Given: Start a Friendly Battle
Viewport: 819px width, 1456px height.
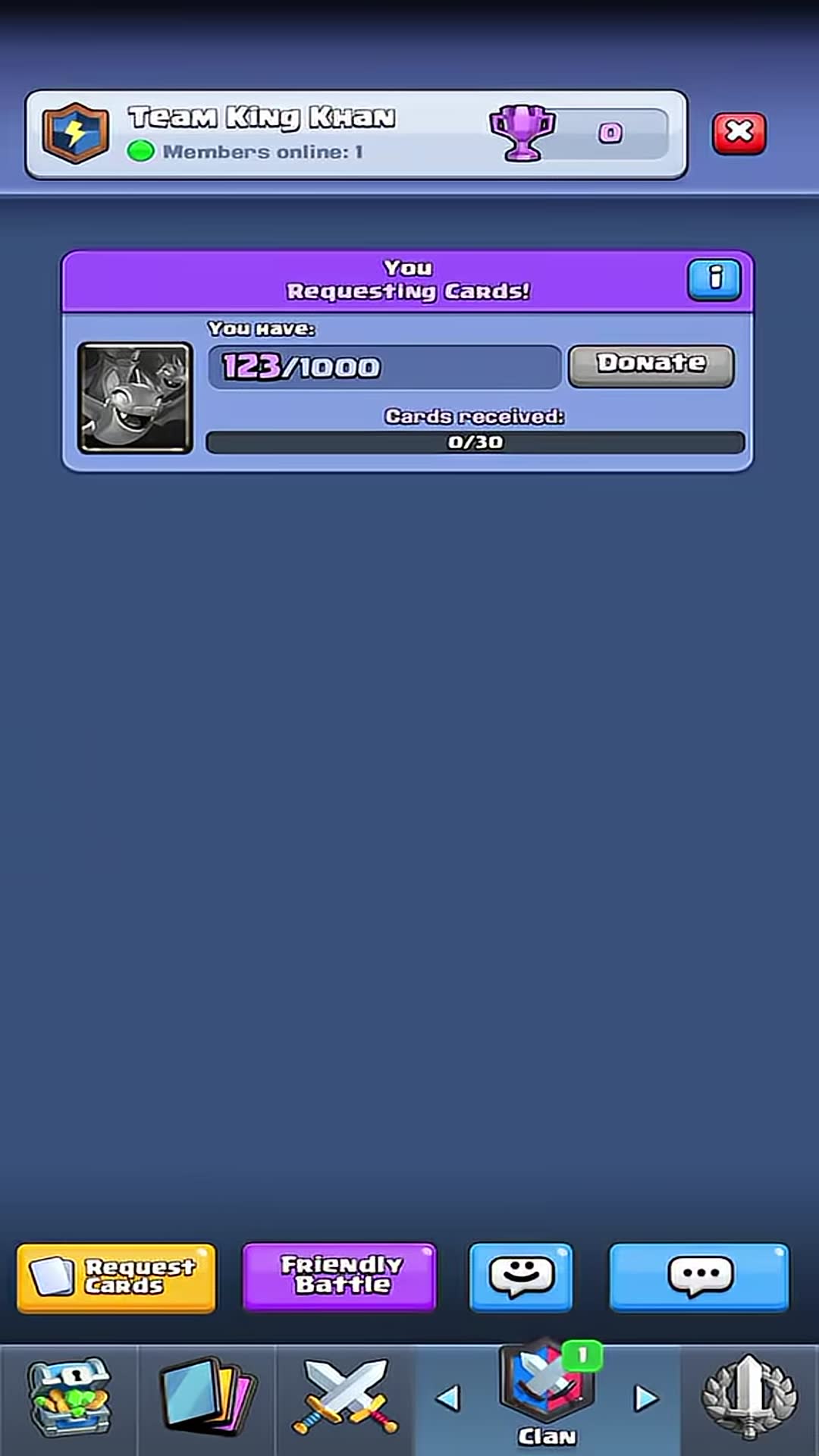Looking at the screenshot, I should [339, 1276].
